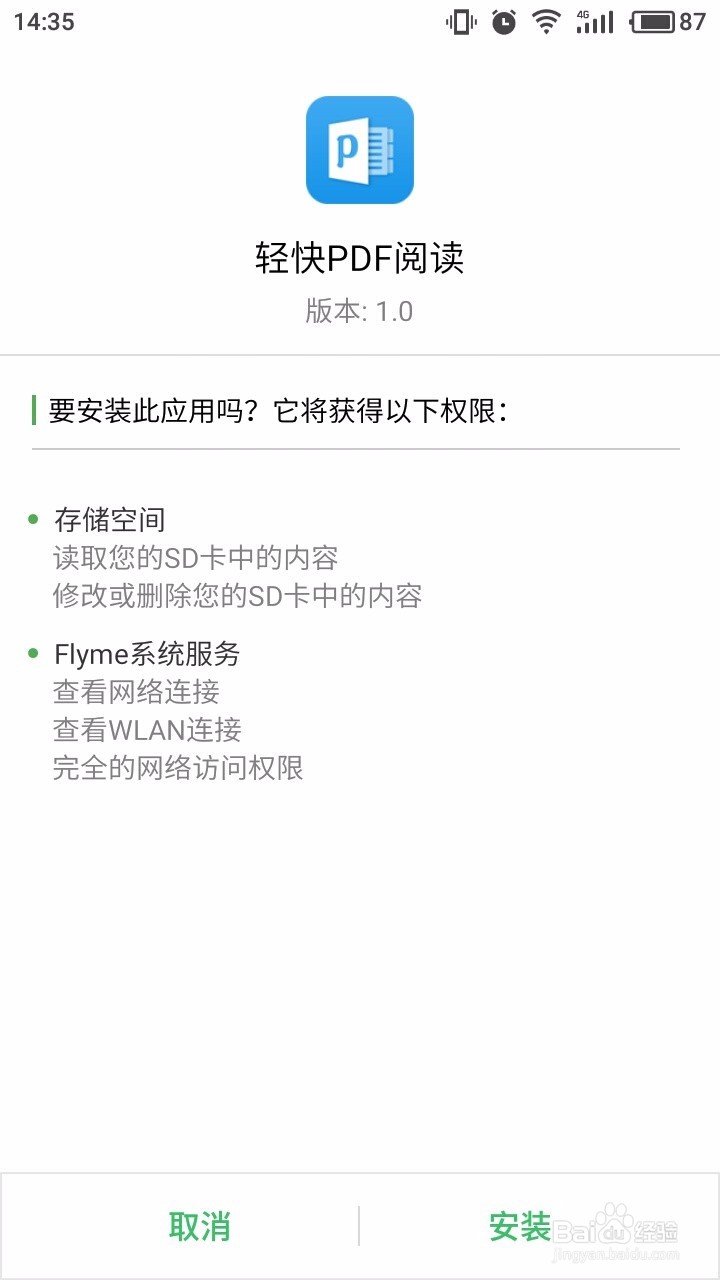720x1280 pixels.
Task: Click the 轻快PDF阅读 app icon
Action: coord(360,148)
